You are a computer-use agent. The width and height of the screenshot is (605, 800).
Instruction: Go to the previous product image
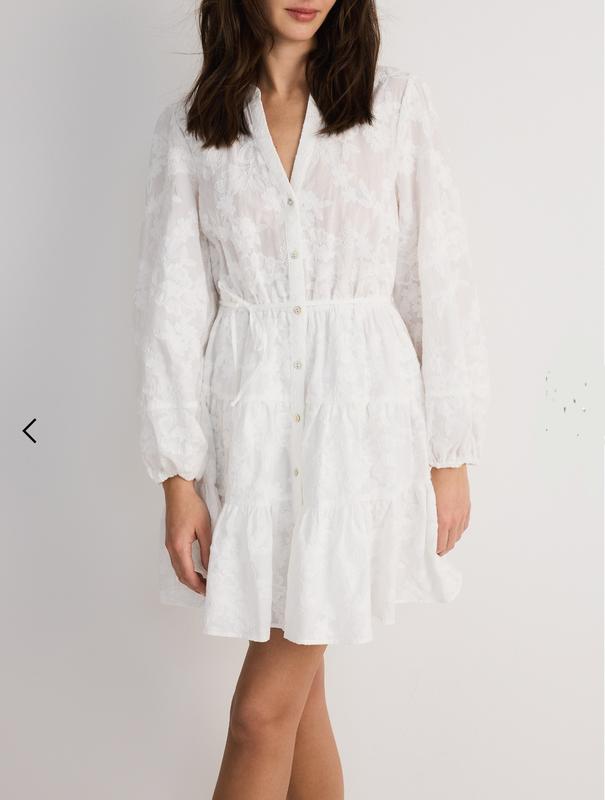point(29,431)
